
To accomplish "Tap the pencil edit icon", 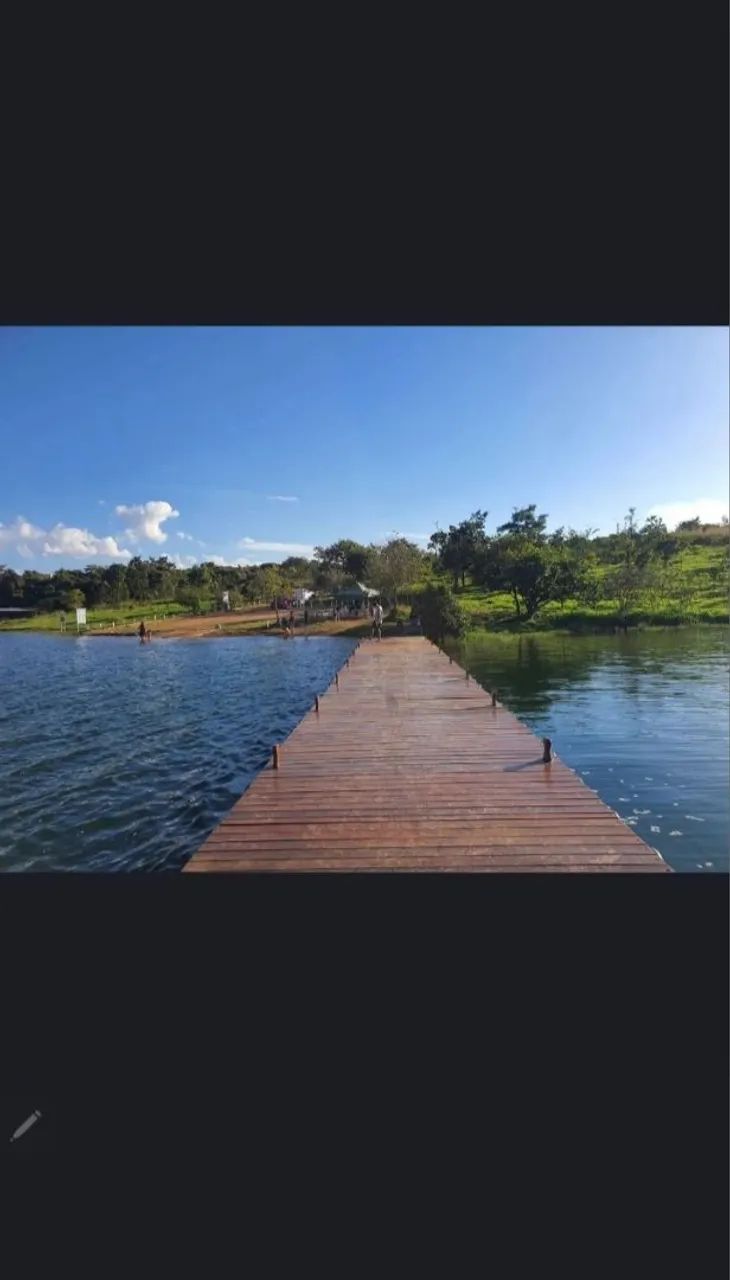I will (x=26, y=1125).
